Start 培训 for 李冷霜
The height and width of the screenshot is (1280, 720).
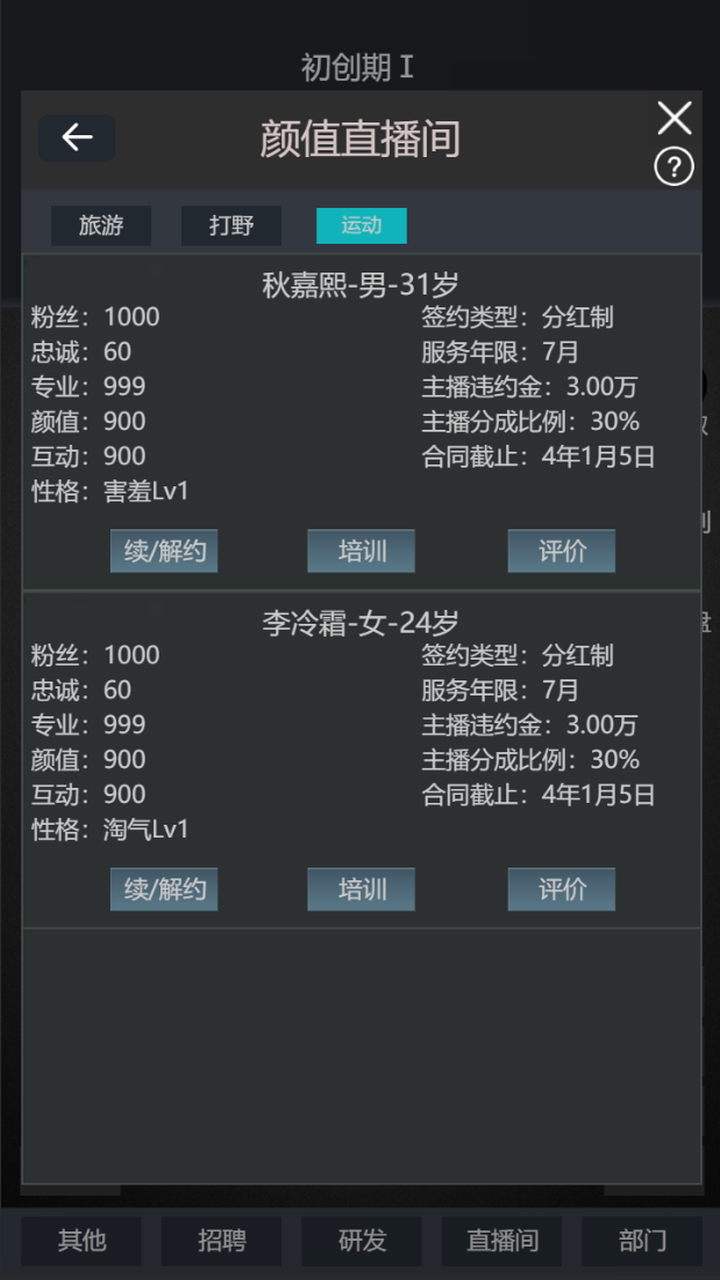pyautogui.click(x=361, y=889)
